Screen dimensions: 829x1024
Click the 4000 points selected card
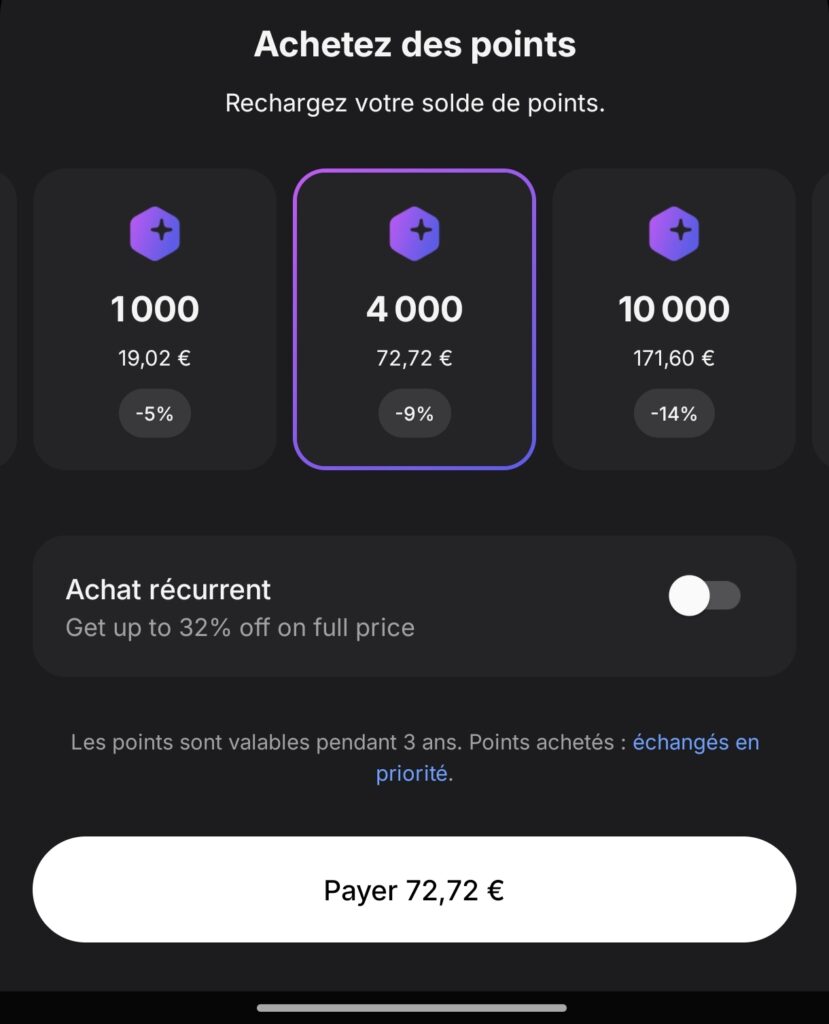click(414, 318)
